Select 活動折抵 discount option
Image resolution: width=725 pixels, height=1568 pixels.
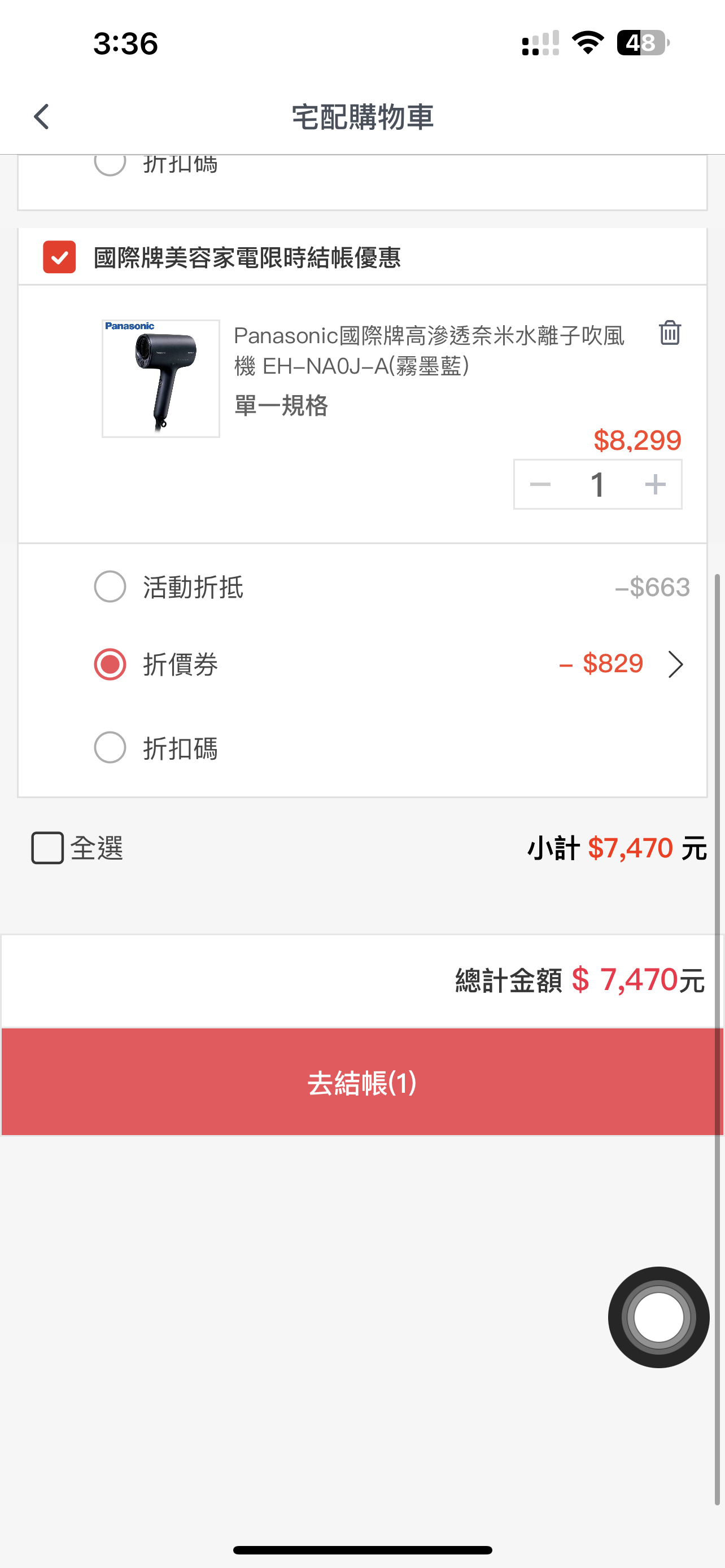point(110,587)
